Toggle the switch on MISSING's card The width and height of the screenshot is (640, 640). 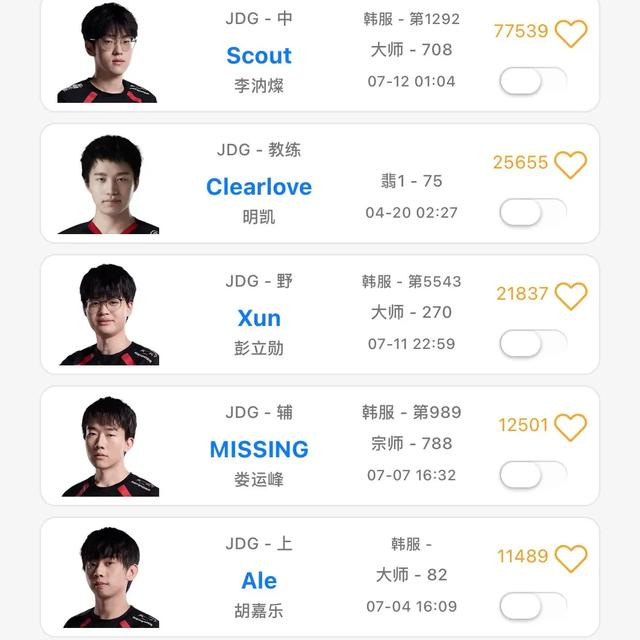tap(532, 475)
